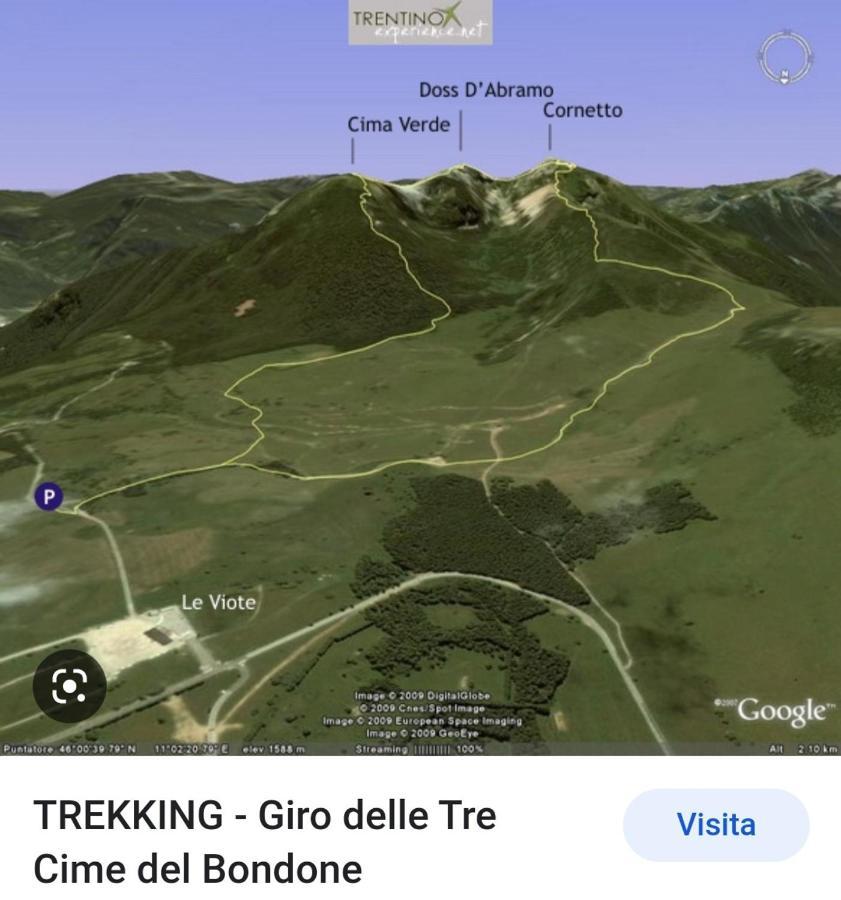Open the Giro delle Tre Cime title link
Screen dimensions: 841x900
[x=265, y=842]
